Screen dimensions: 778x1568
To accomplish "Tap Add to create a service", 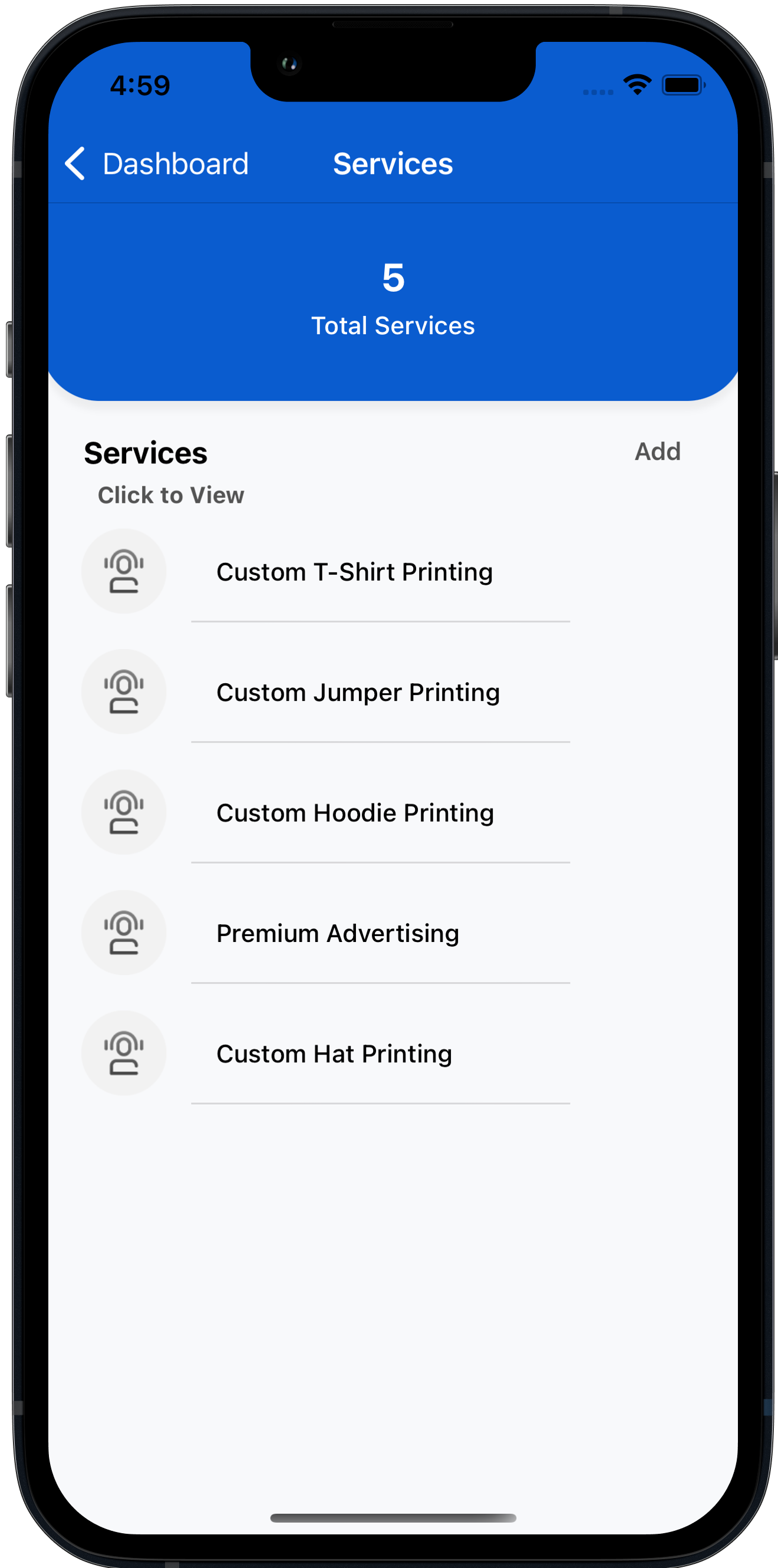I will [657, 452].
